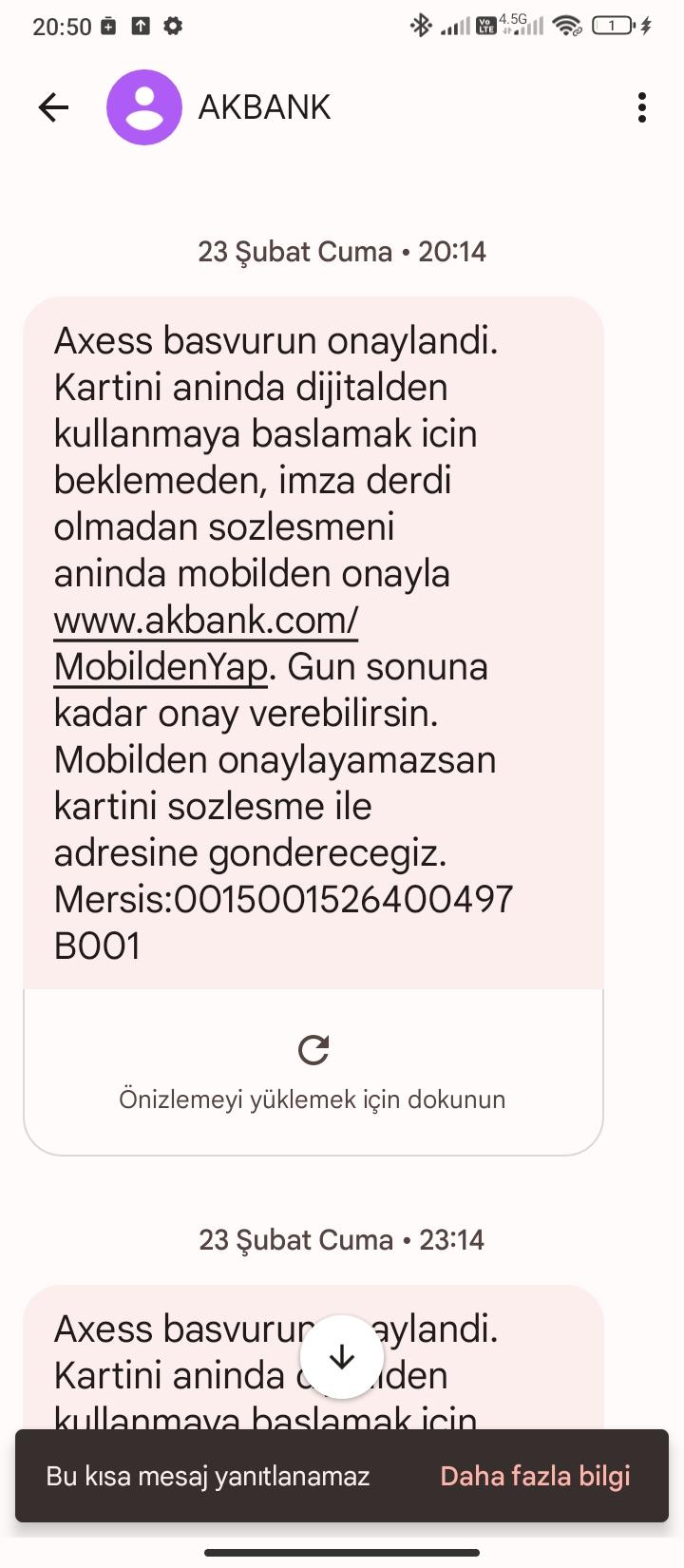The image size is (684, 1568).
Task: Tap the battery charging indicator
Action: coord(616,29)
